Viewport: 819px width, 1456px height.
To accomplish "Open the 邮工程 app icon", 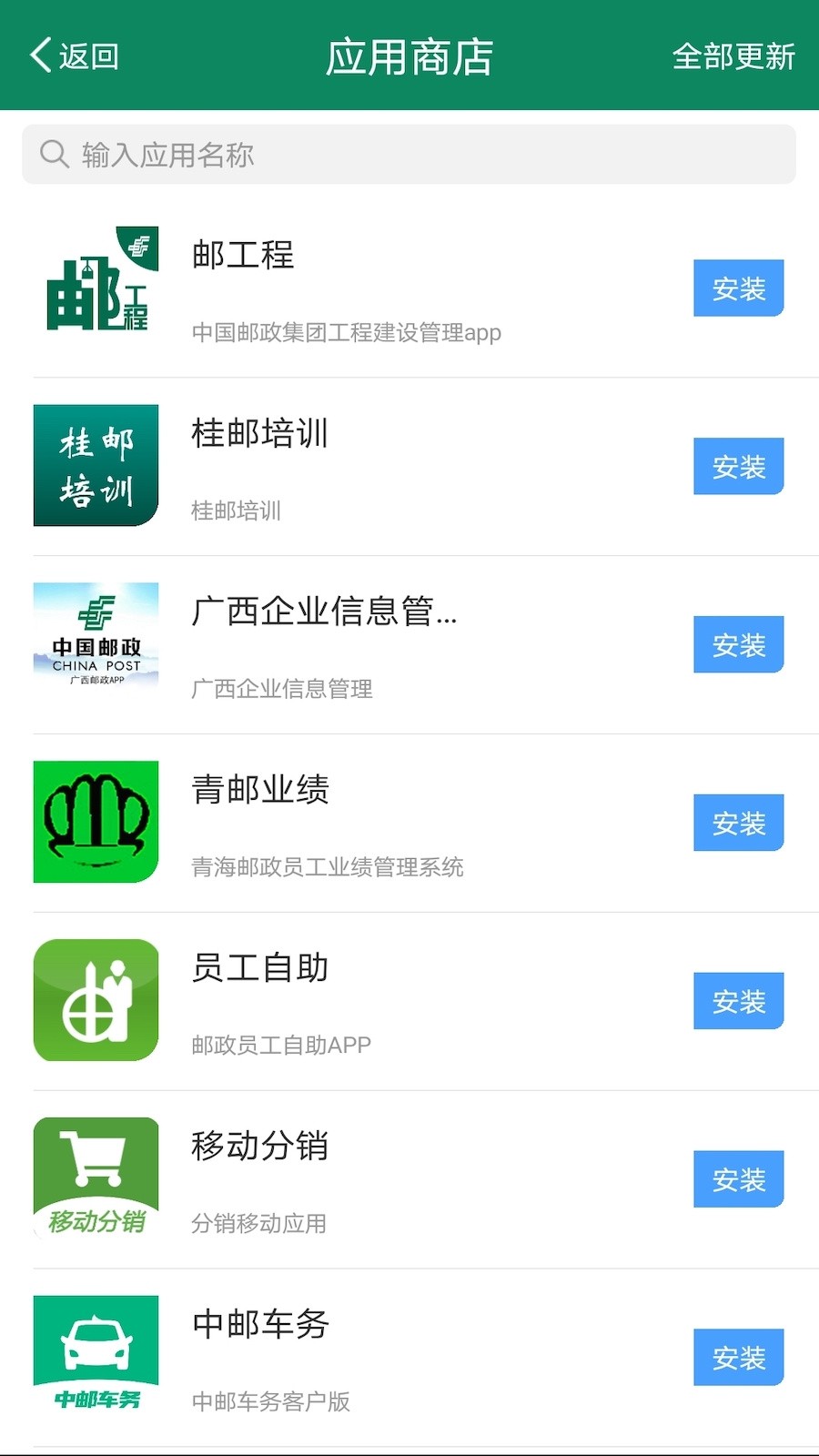I will [x=96, y=285].
